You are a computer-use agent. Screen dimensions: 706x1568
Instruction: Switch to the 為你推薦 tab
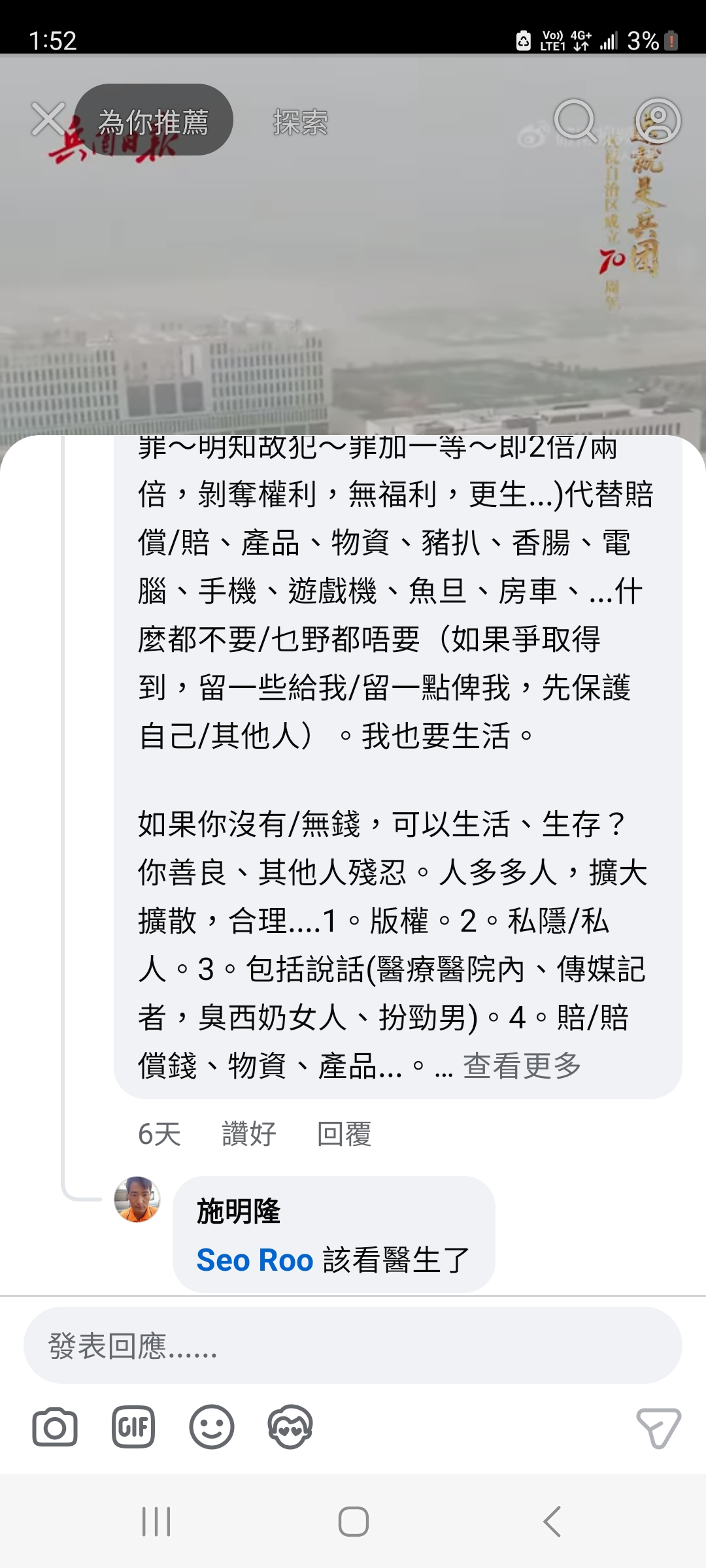pos(154,120)
